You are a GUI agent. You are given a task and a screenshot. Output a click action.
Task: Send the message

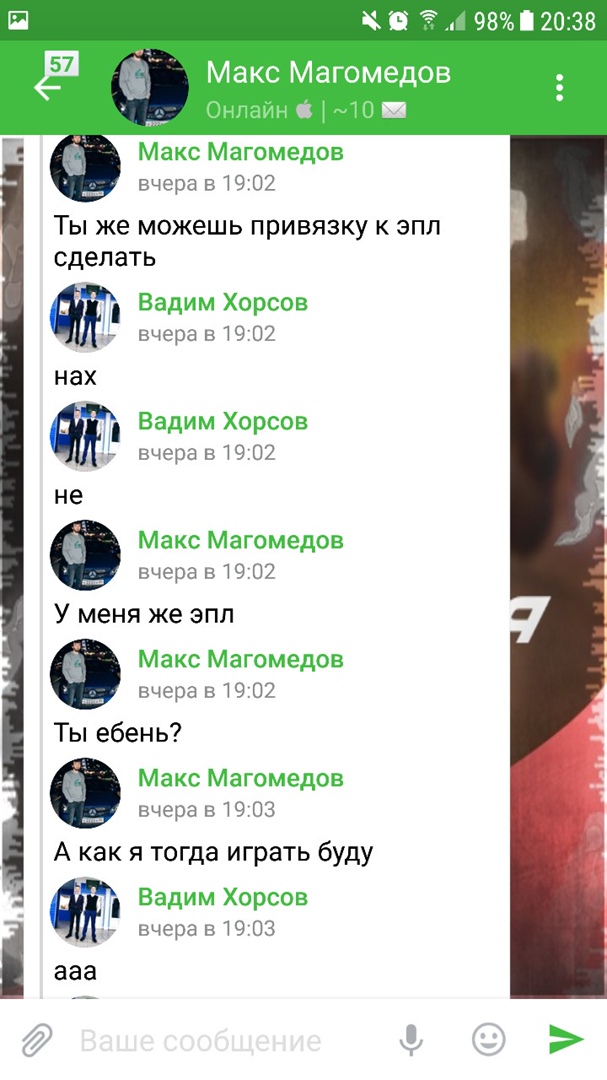click(566, 1040)
